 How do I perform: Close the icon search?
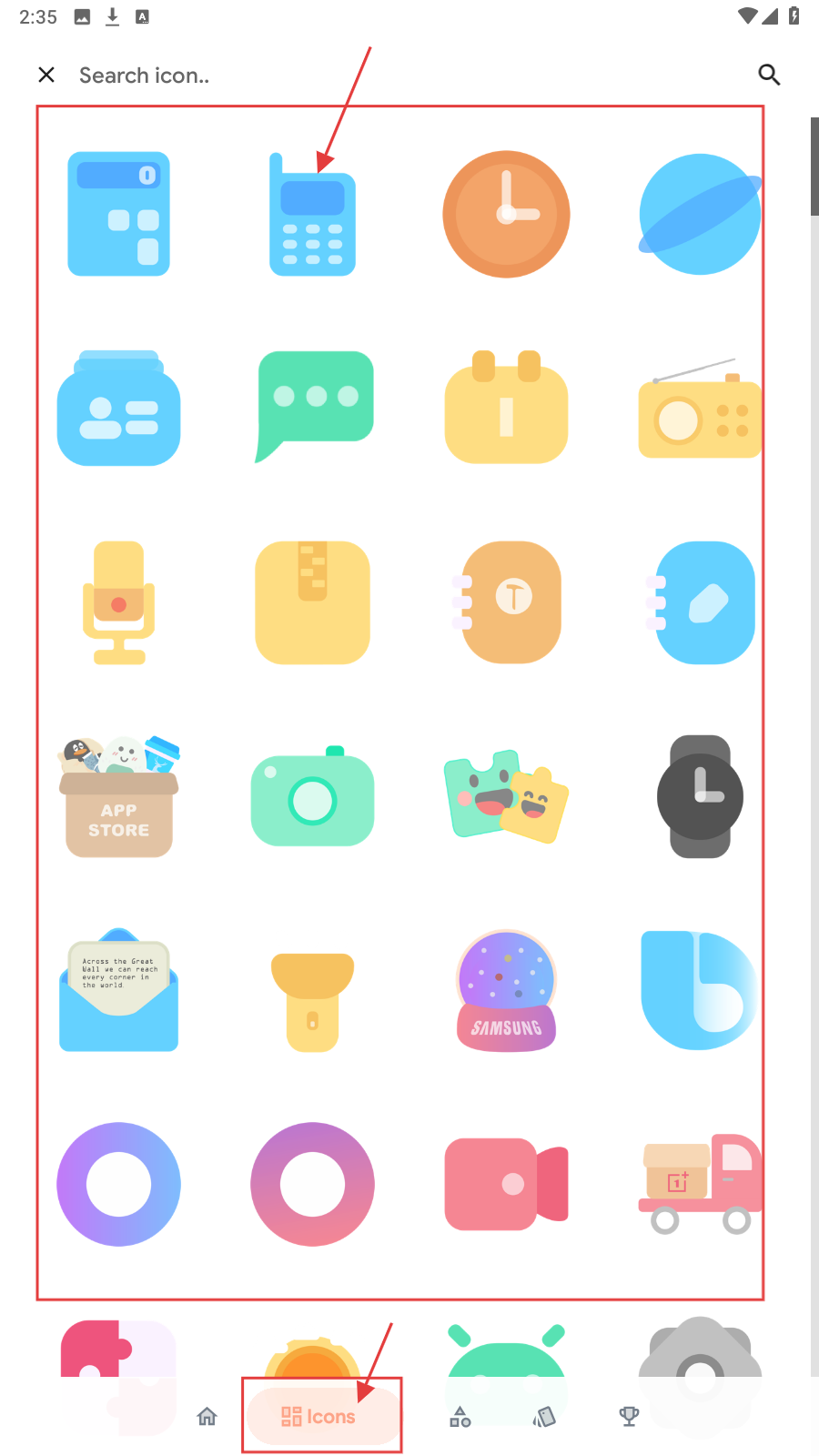tap(46, 75)
